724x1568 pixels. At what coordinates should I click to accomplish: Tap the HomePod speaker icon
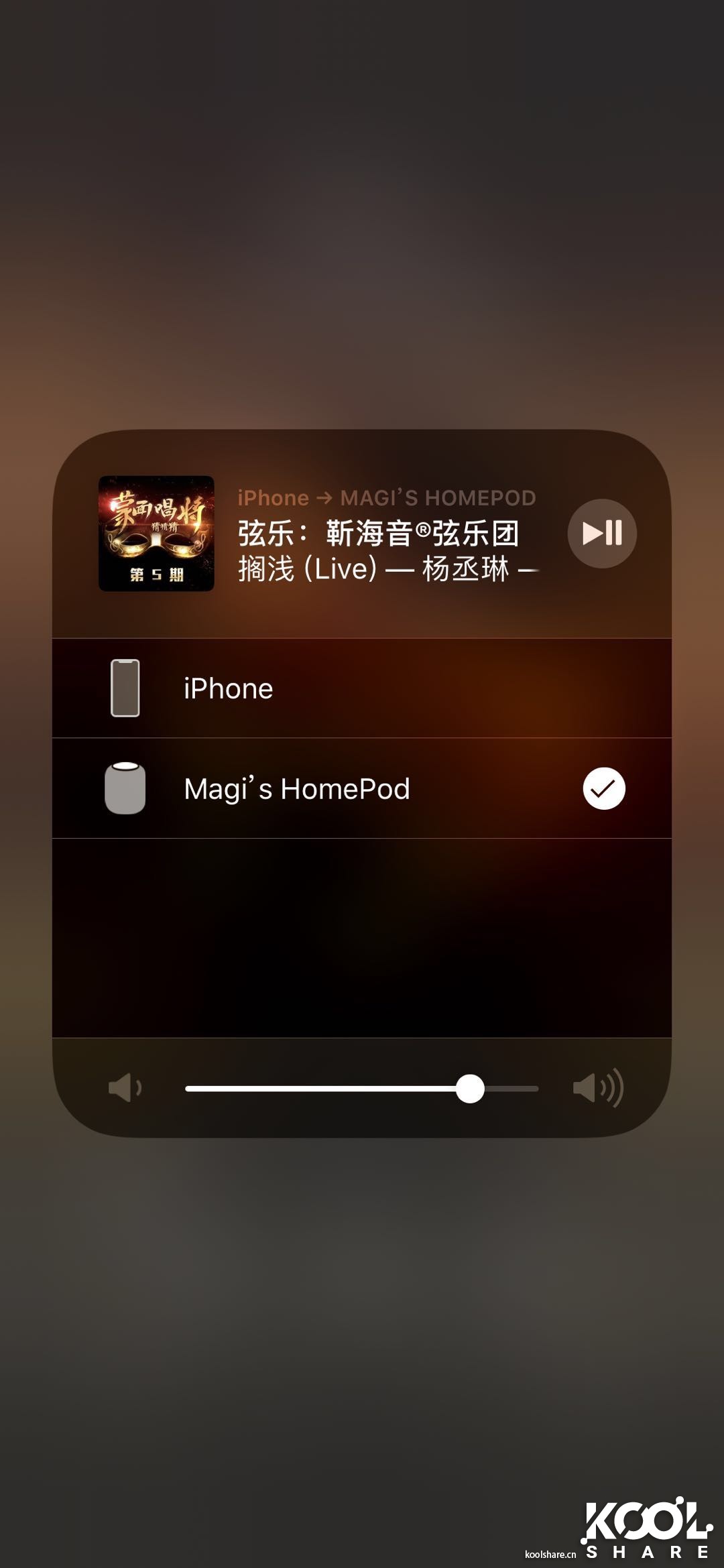(x=125, y=789)
